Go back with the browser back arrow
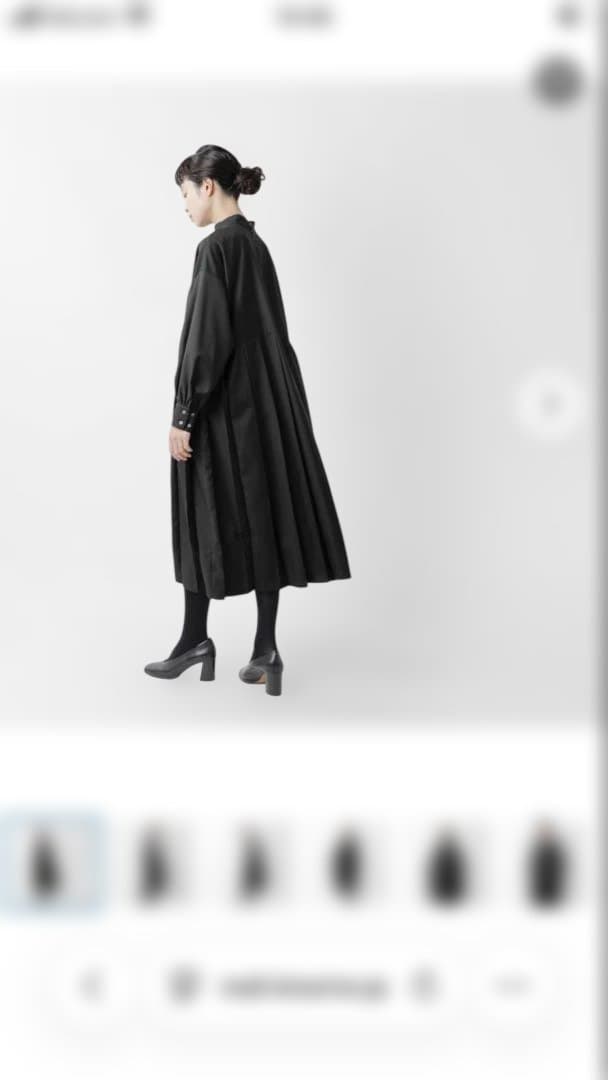This screenshot has height=1080, width=608. pos(92,986)
